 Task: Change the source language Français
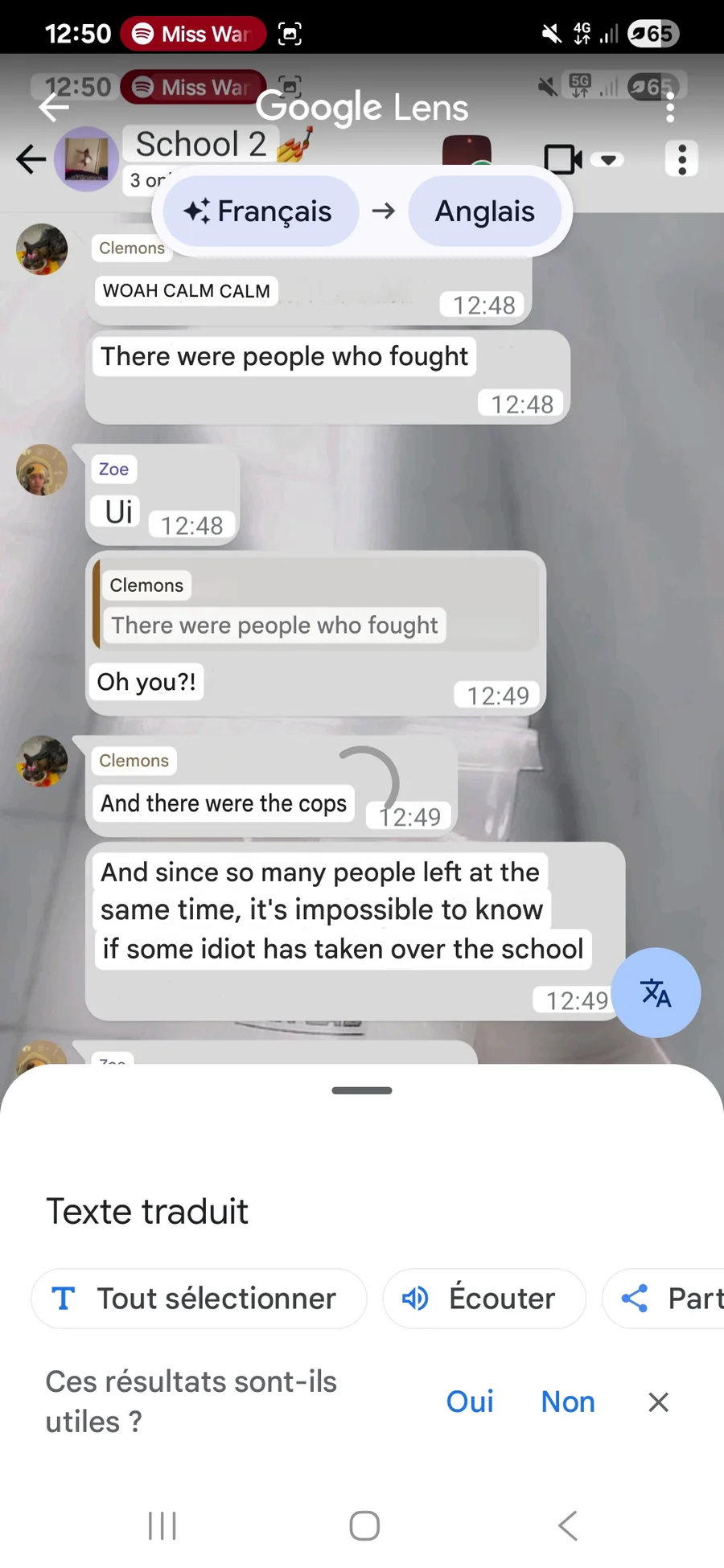click(260, 211)
